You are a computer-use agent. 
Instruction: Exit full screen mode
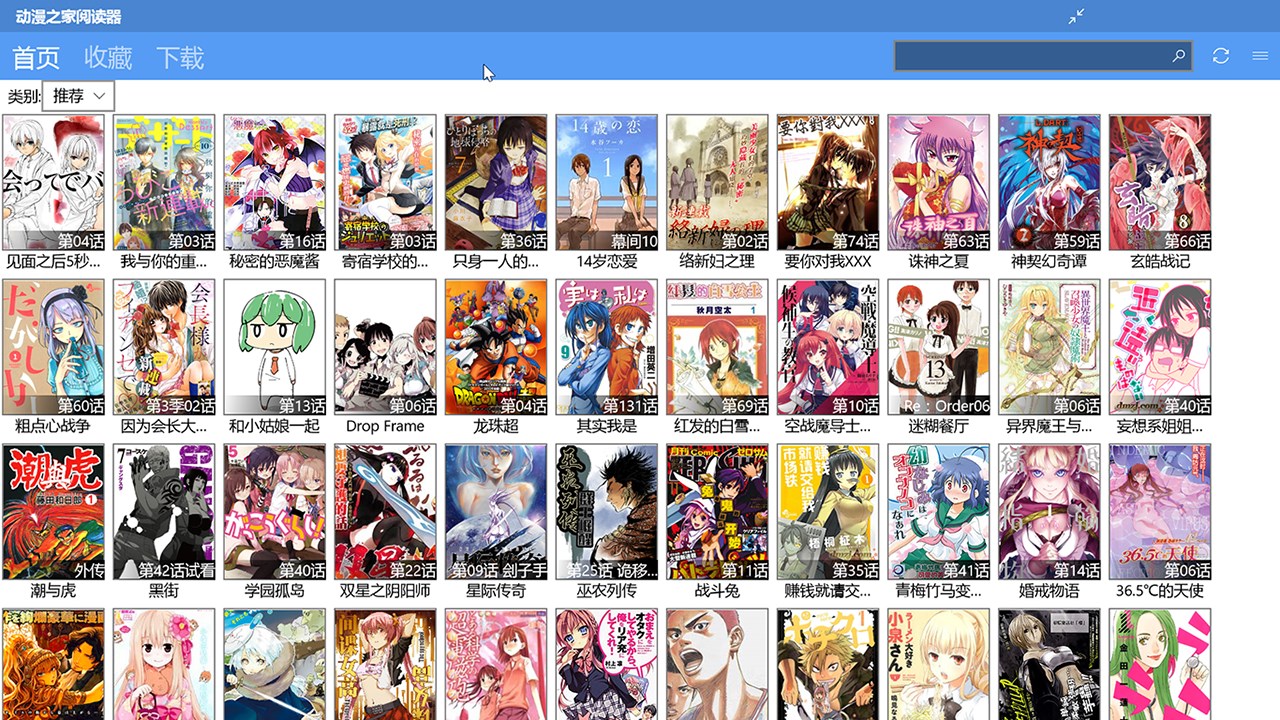coord(1076,16)
